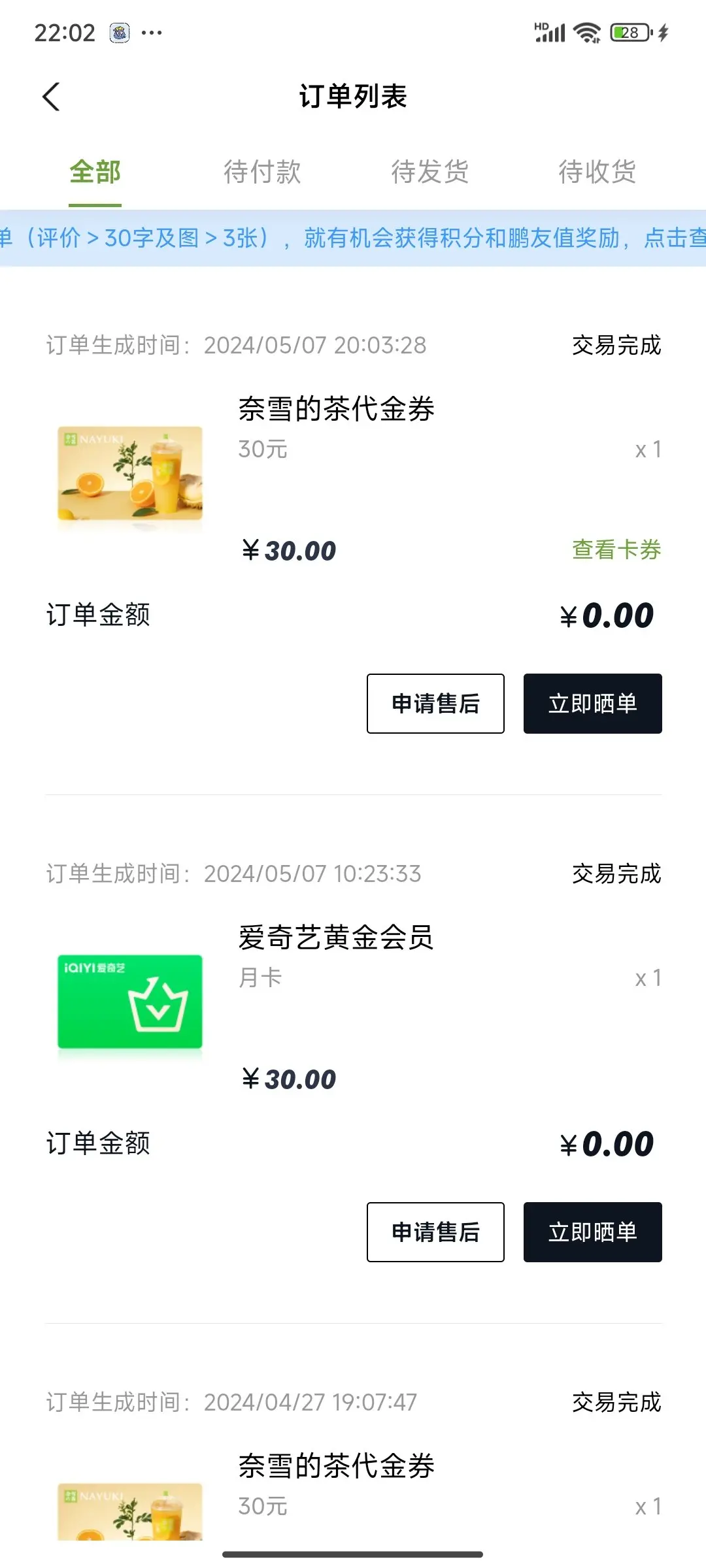Open the 奈雪的茶代金券 order from 2024/04/27
Screen dimensions: 706x1568
point(336,1466)
